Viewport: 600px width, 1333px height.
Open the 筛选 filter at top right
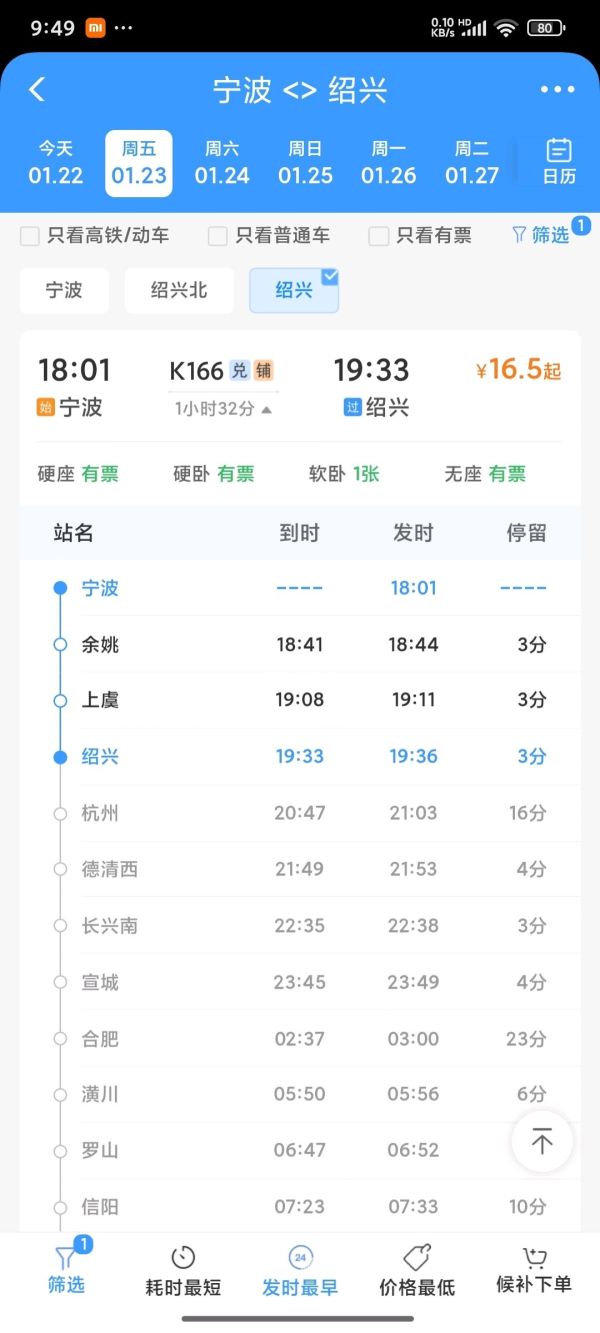coord(541,235)
